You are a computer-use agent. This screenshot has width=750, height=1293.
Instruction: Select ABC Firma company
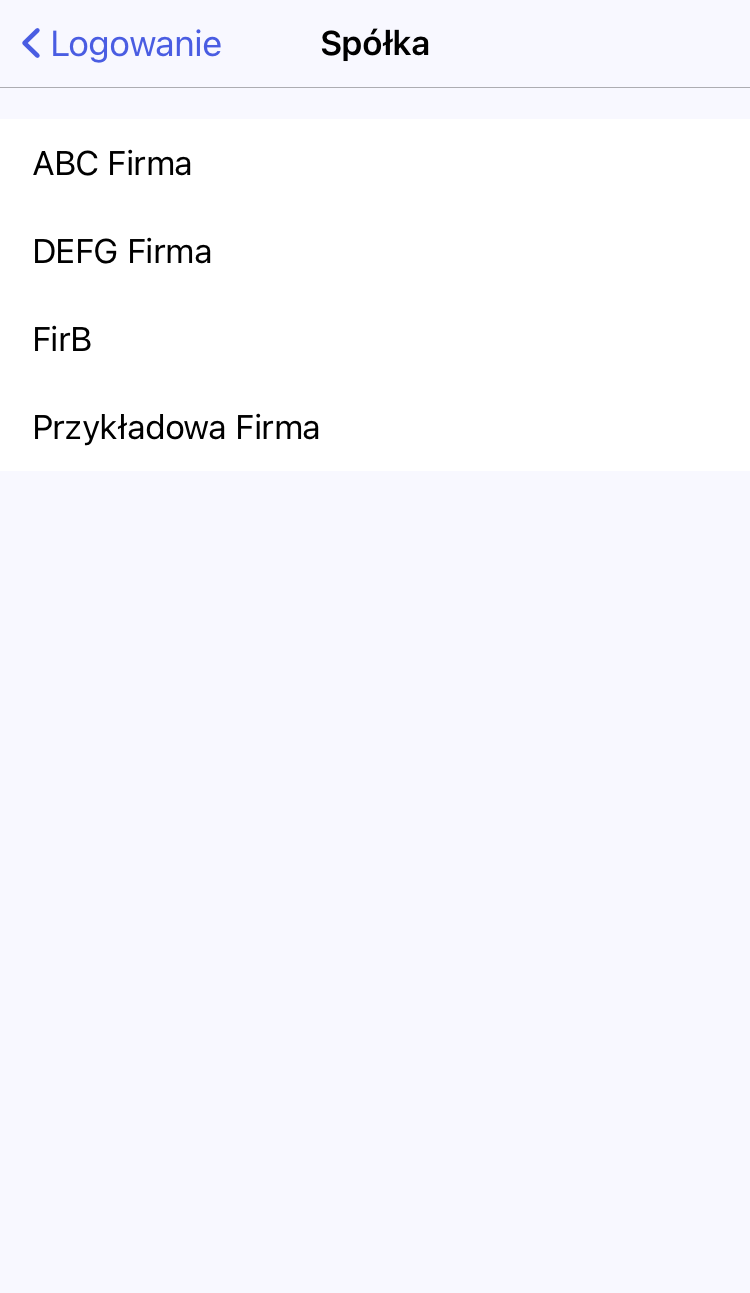112,163
